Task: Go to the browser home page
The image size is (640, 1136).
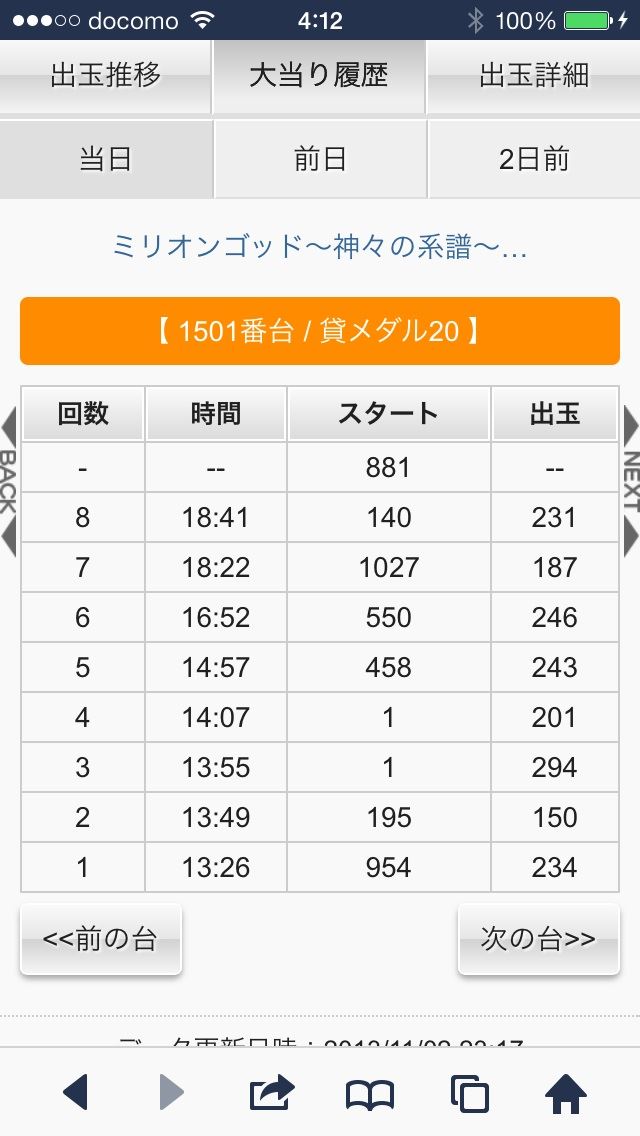Action: (x=566, y=1093)
